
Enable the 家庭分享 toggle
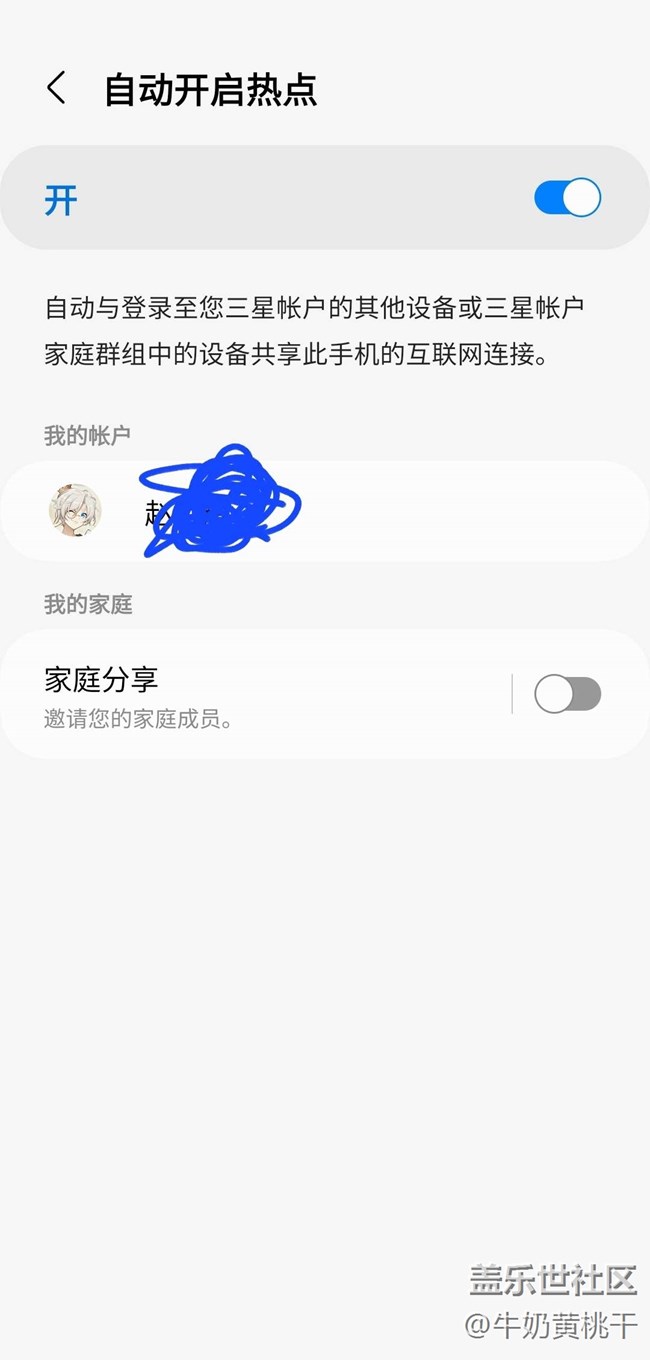click(567, 694)
